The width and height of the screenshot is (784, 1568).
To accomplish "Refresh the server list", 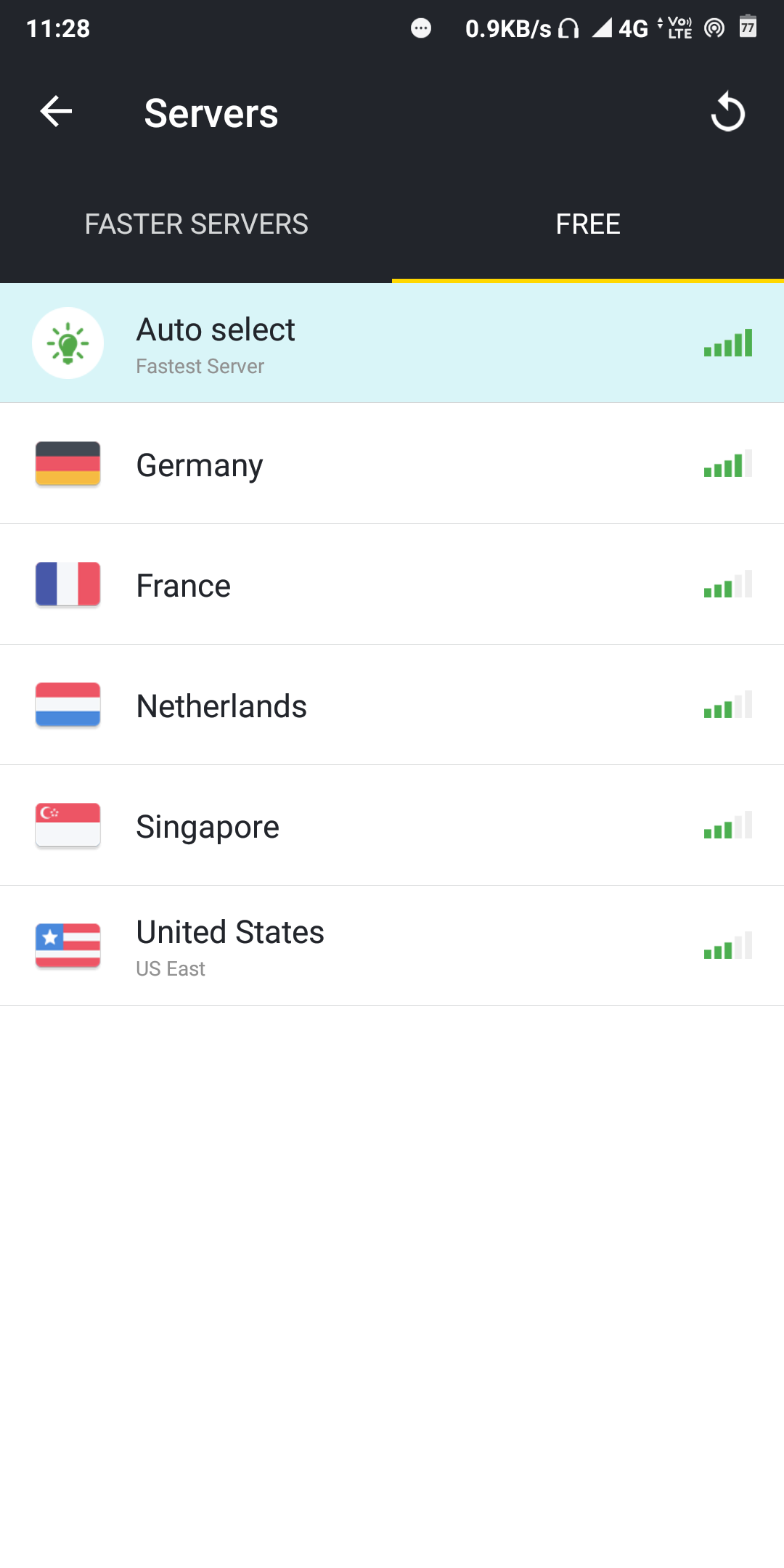I will pyautogui.click(x=727, y=113).
